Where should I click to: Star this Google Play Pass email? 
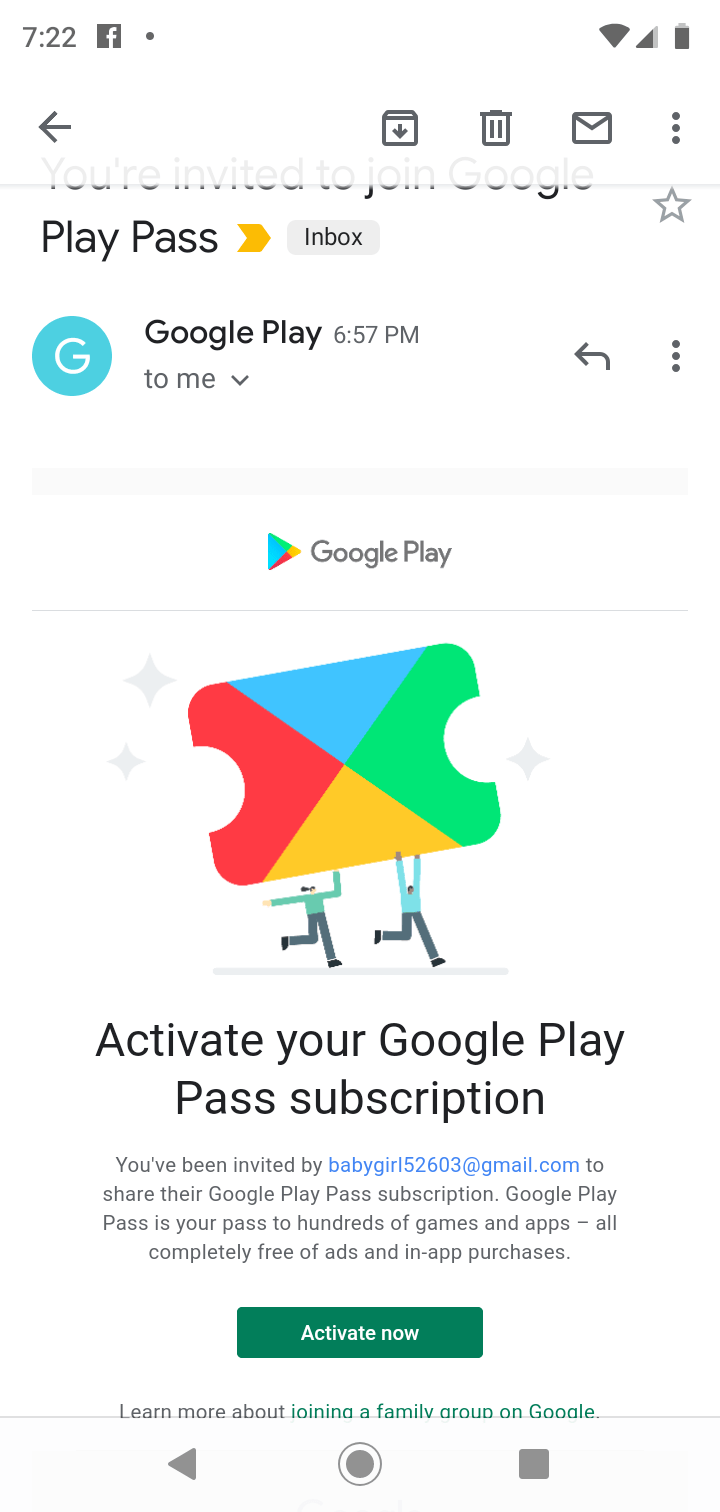click(671, 207)
